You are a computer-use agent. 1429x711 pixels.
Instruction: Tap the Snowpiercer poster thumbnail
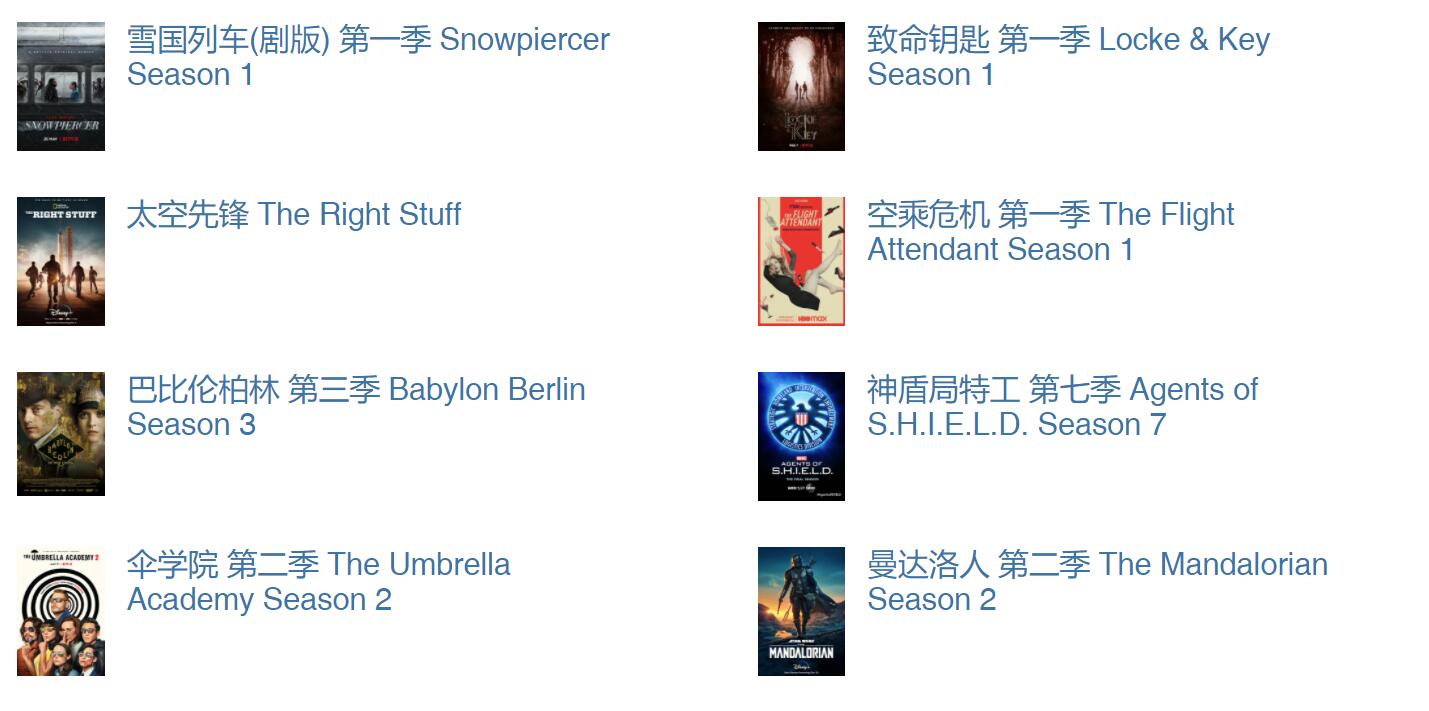click(x=61, y=87)
